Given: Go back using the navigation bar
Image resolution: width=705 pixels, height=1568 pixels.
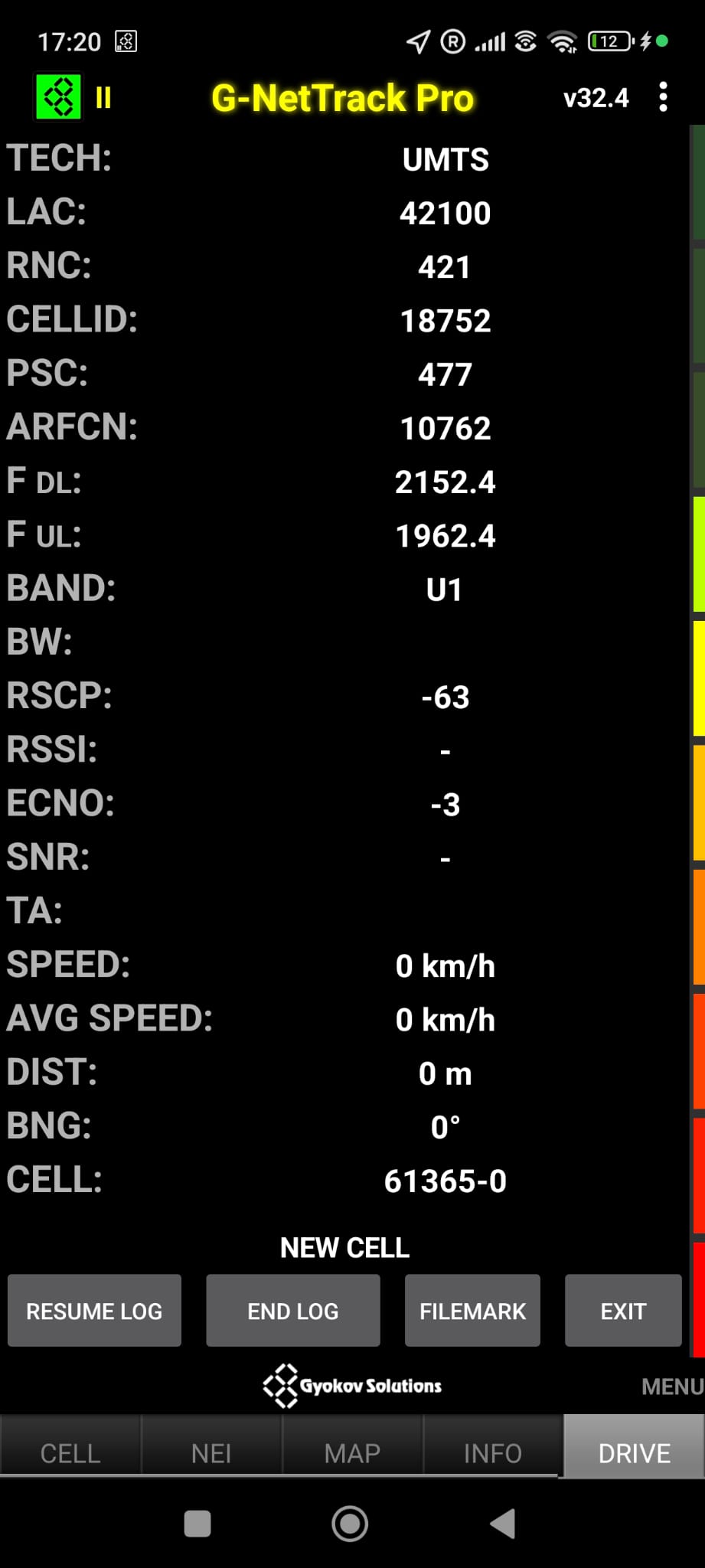Looking at the screenshot, I should 503,1524.
